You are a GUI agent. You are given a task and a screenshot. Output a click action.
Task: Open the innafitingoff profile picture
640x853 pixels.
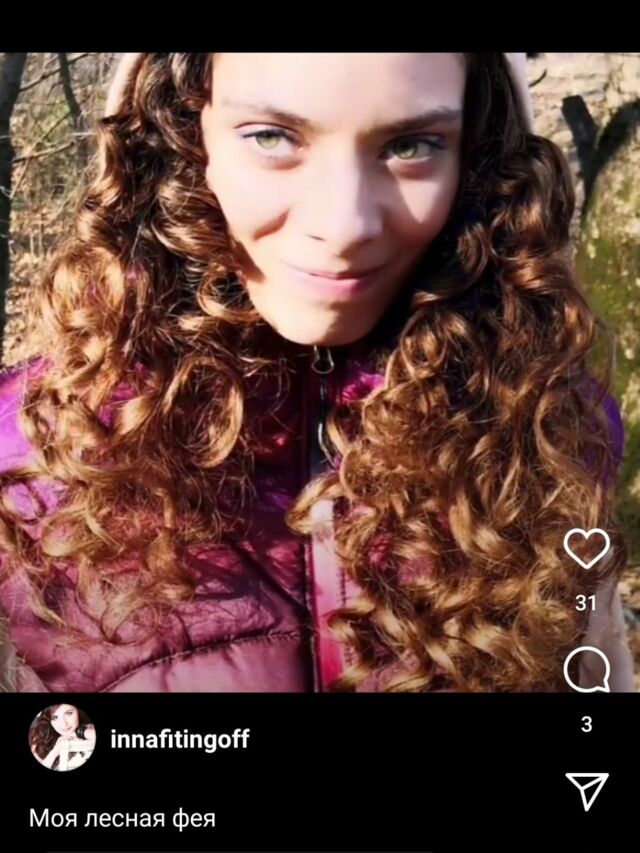62,738
